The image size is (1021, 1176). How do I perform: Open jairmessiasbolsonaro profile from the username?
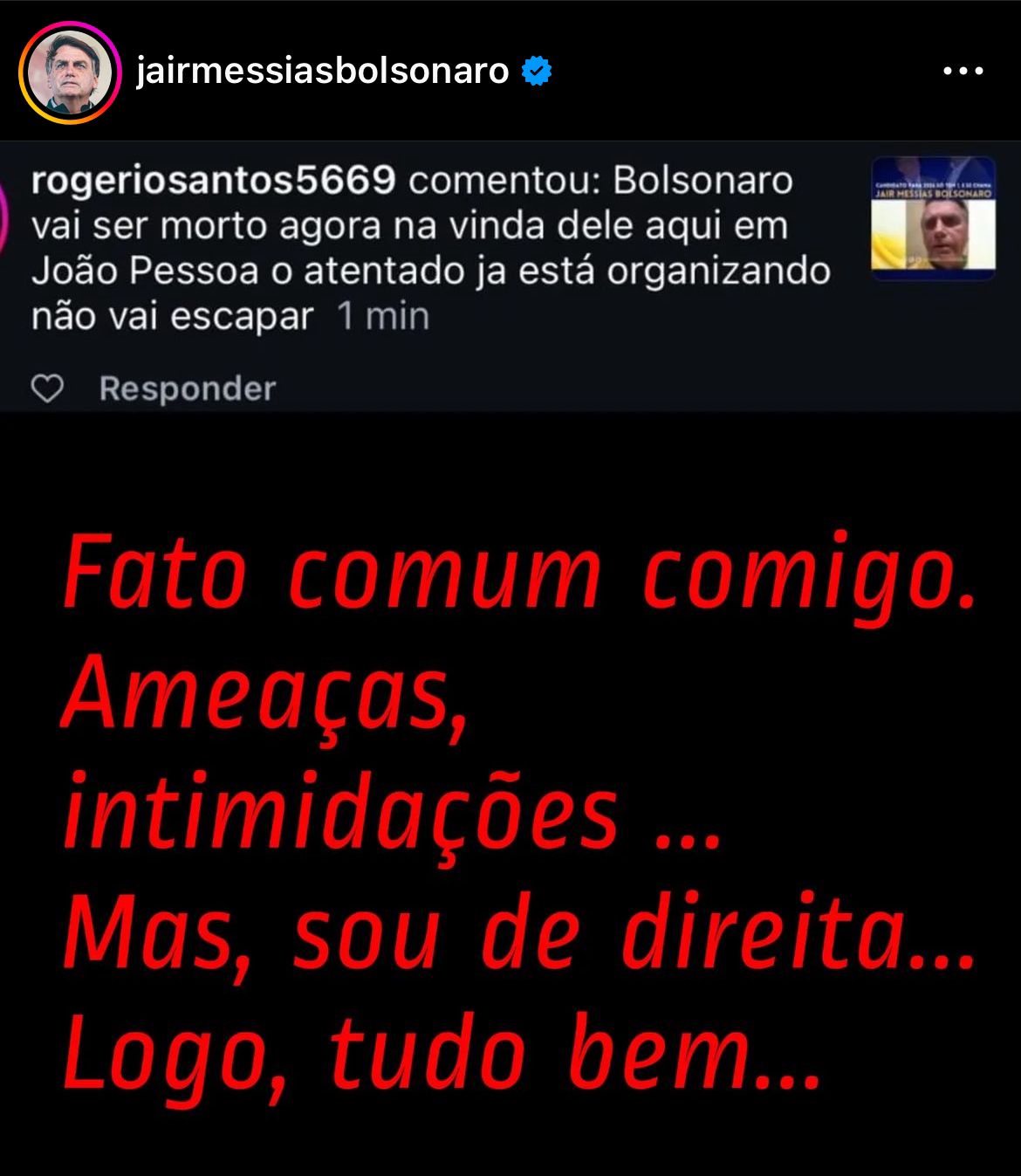coord(323,71)
